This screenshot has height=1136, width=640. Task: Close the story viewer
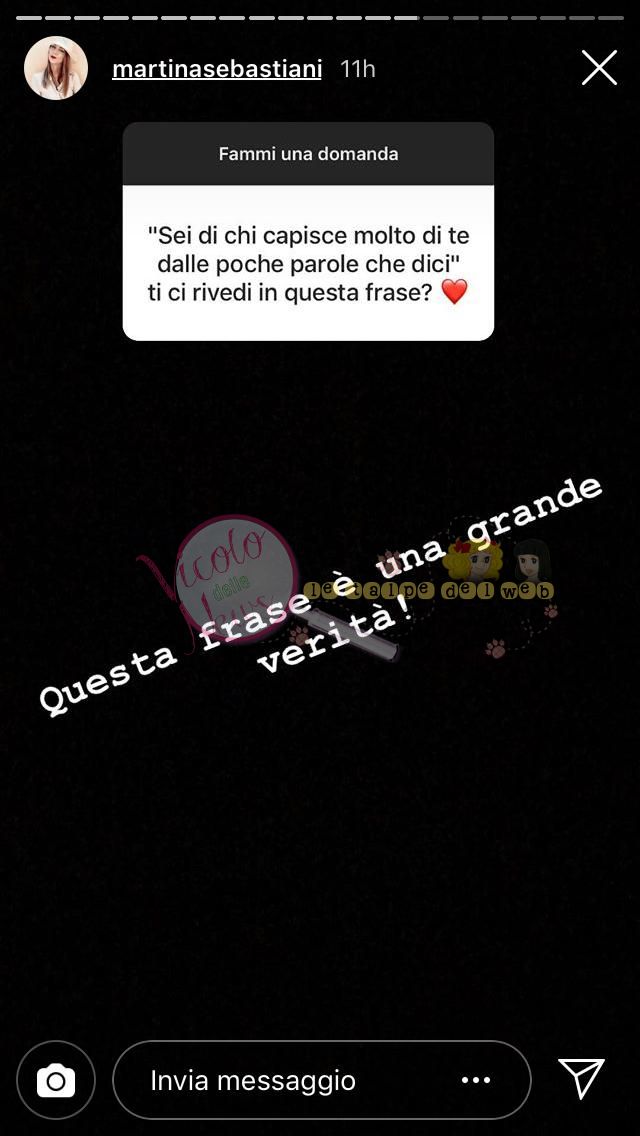click(599, 68)
